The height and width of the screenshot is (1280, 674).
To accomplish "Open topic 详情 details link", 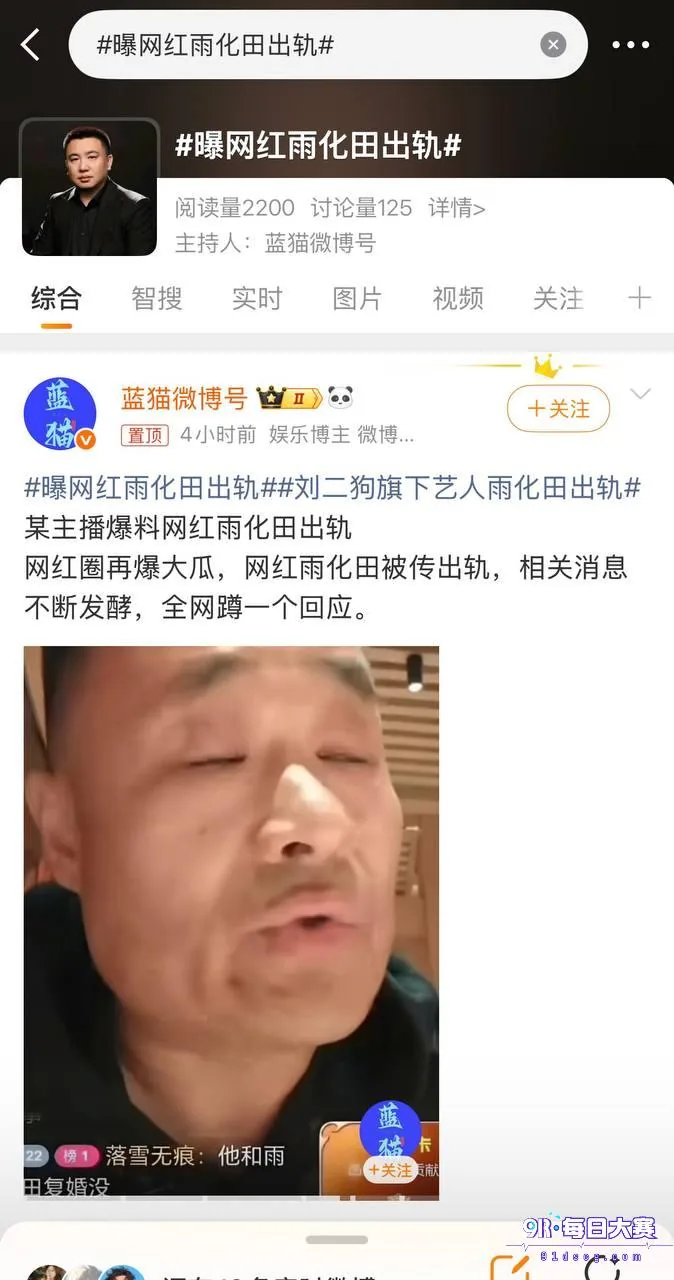I will coord(457,208).
